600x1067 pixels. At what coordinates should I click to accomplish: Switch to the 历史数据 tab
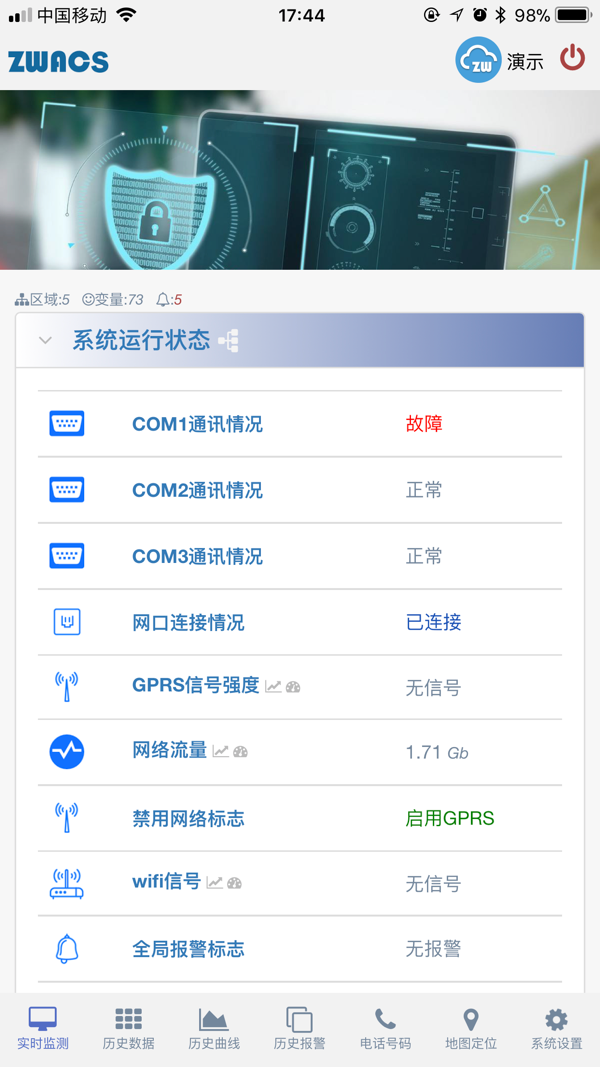(128, 1028)
